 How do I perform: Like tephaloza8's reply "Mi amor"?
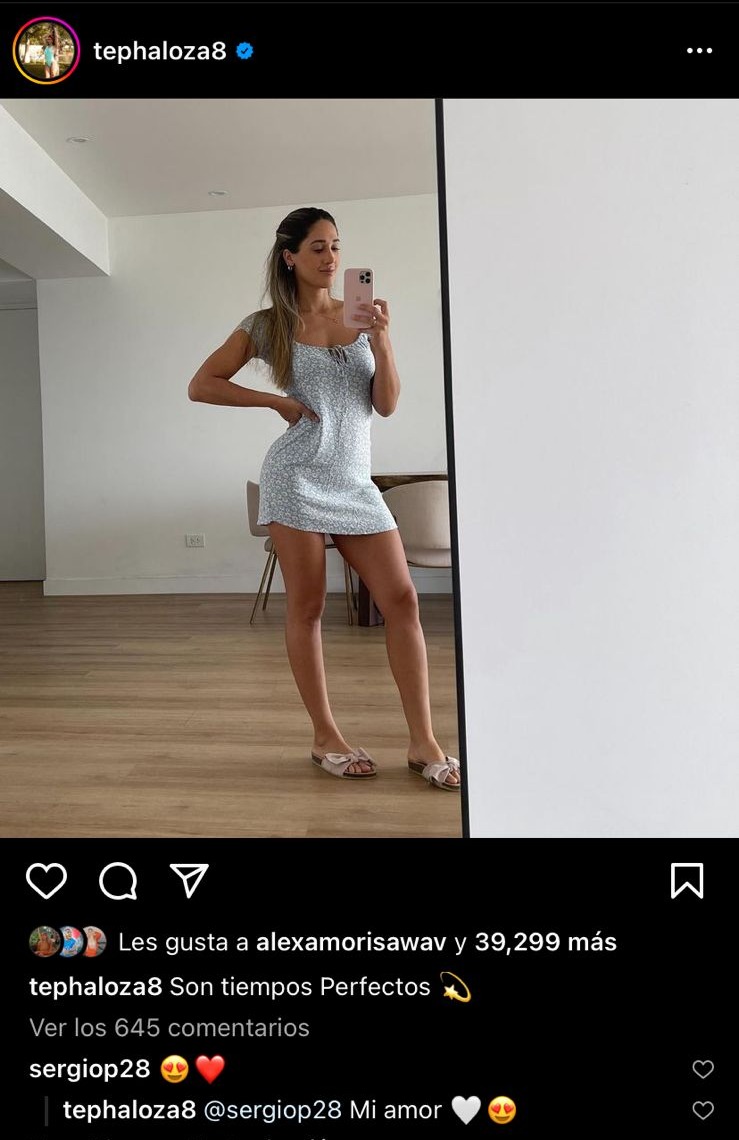(703, 1110)
